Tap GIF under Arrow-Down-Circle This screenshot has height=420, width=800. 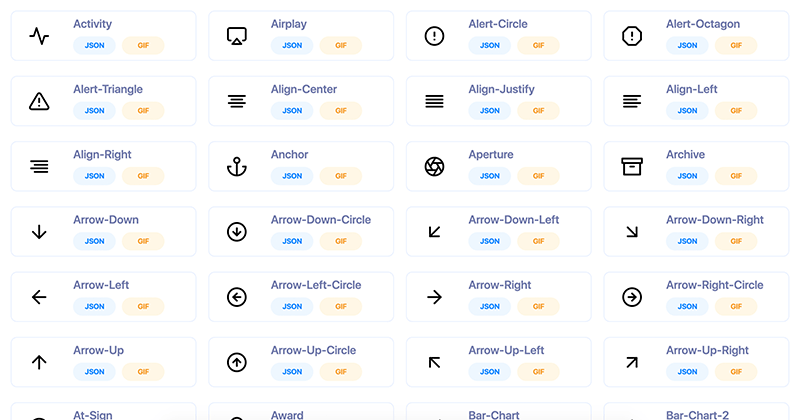coord(341,241)
